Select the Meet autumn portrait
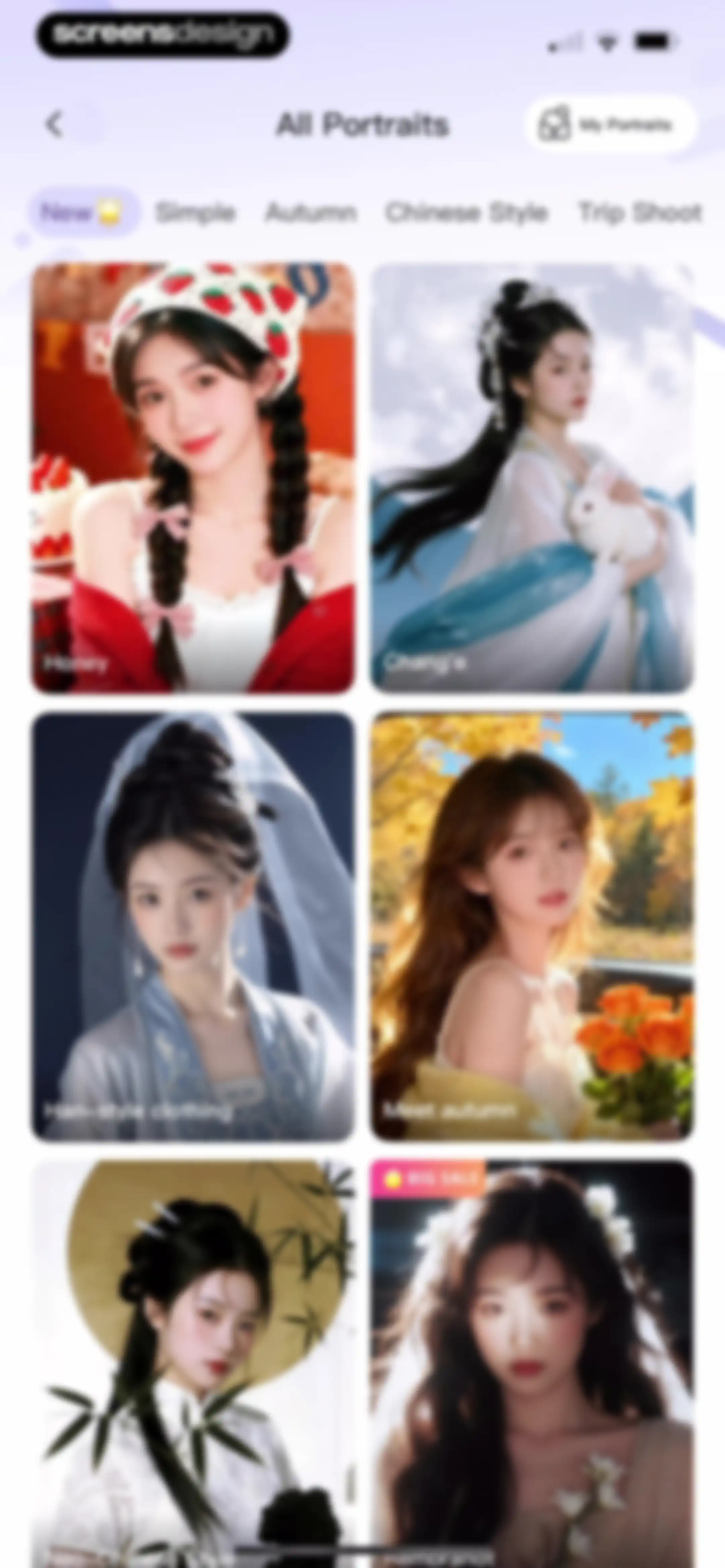This screenshot has height=1568, width=725. click(532, 926)
